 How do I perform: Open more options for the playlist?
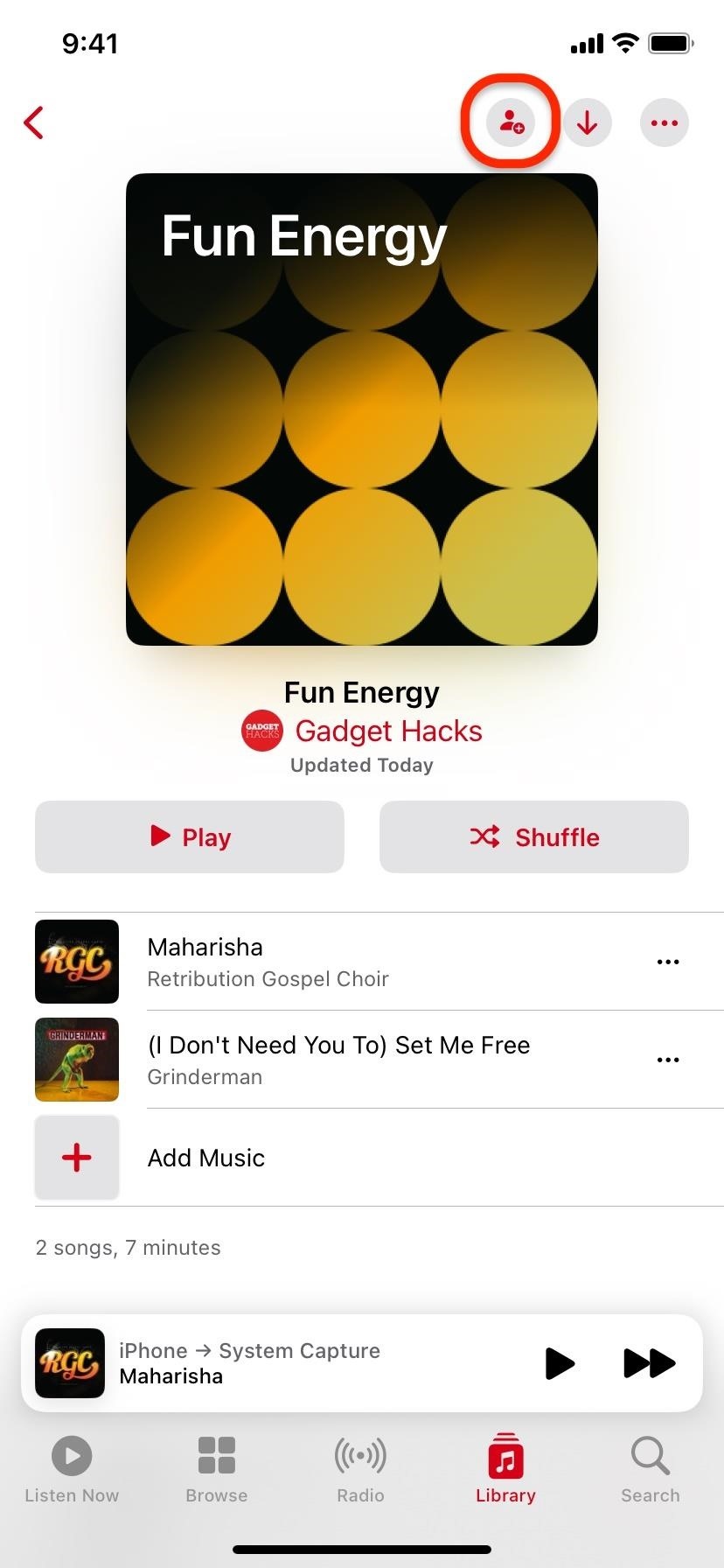tap(664, 122)
